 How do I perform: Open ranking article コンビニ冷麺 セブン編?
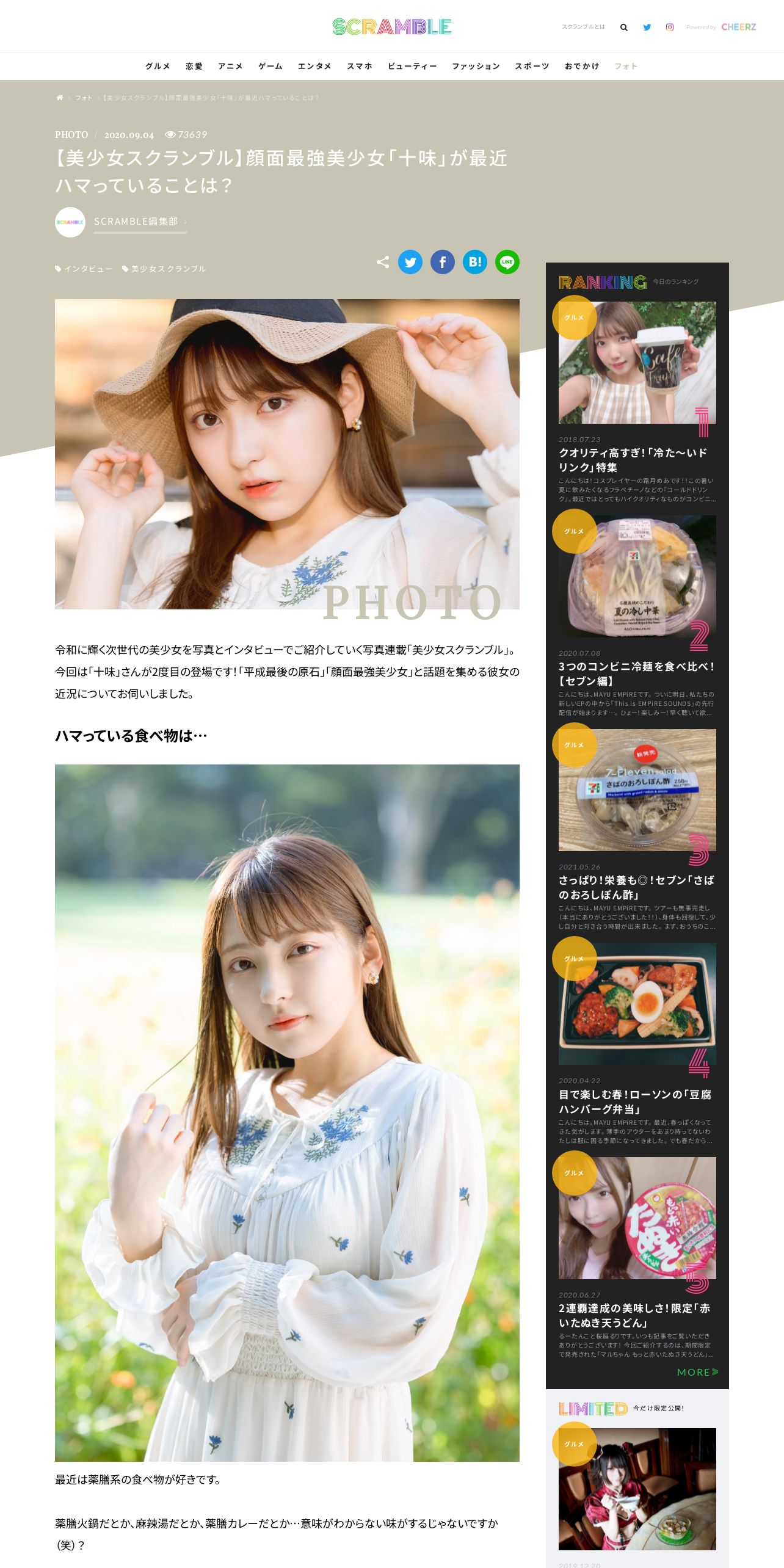click(636, 674)
